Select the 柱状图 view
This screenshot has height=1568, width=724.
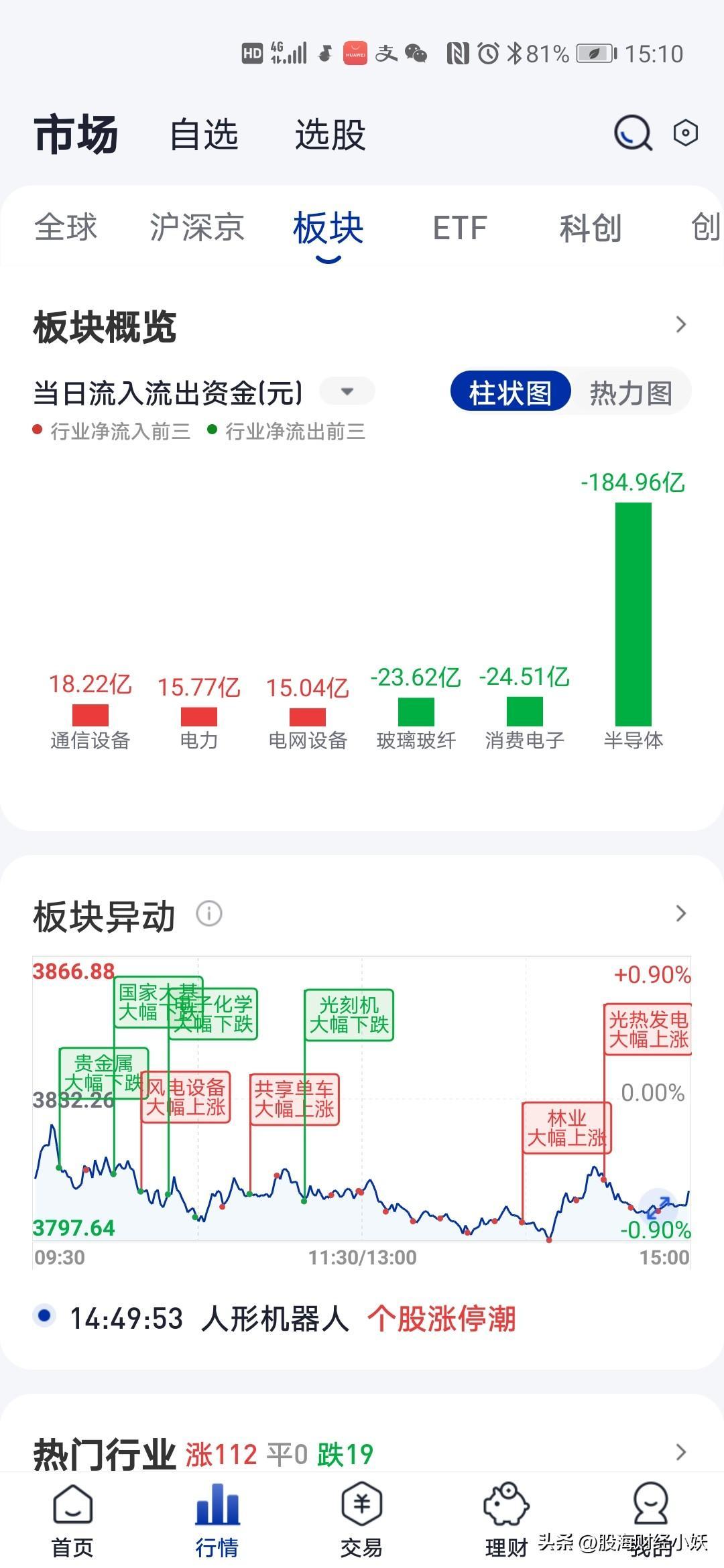tap(510, 393)
